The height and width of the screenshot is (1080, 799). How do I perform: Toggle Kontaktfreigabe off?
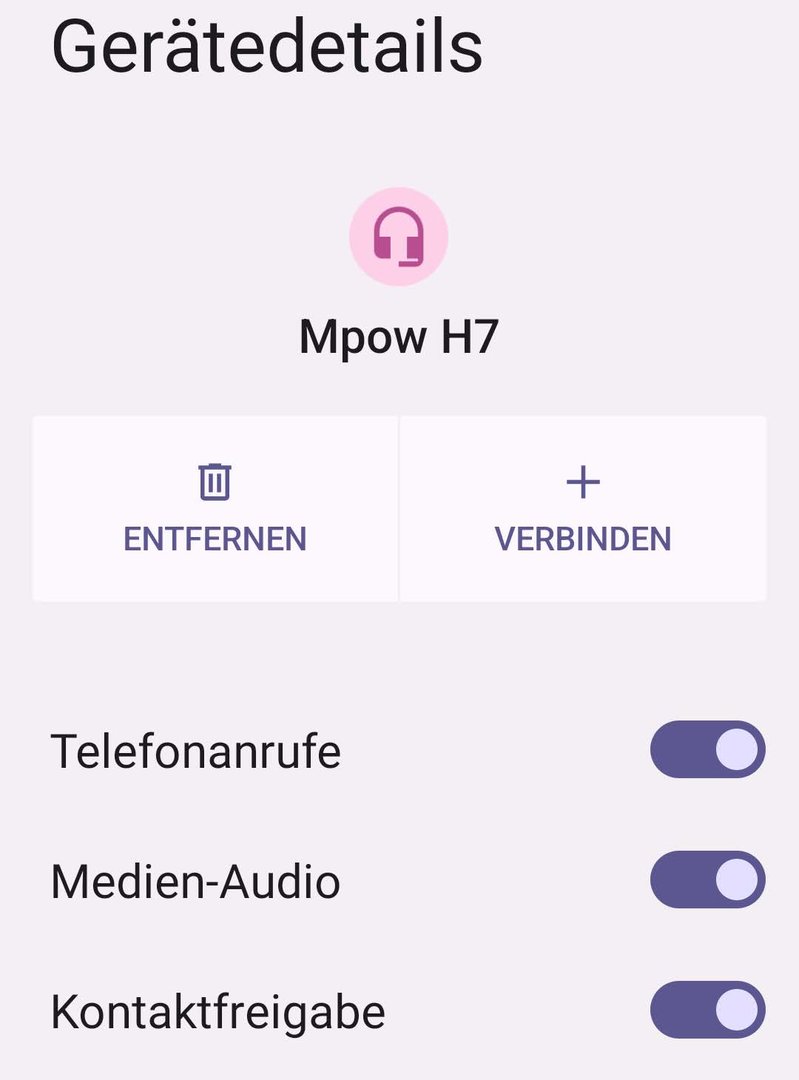coord(707,1010)
